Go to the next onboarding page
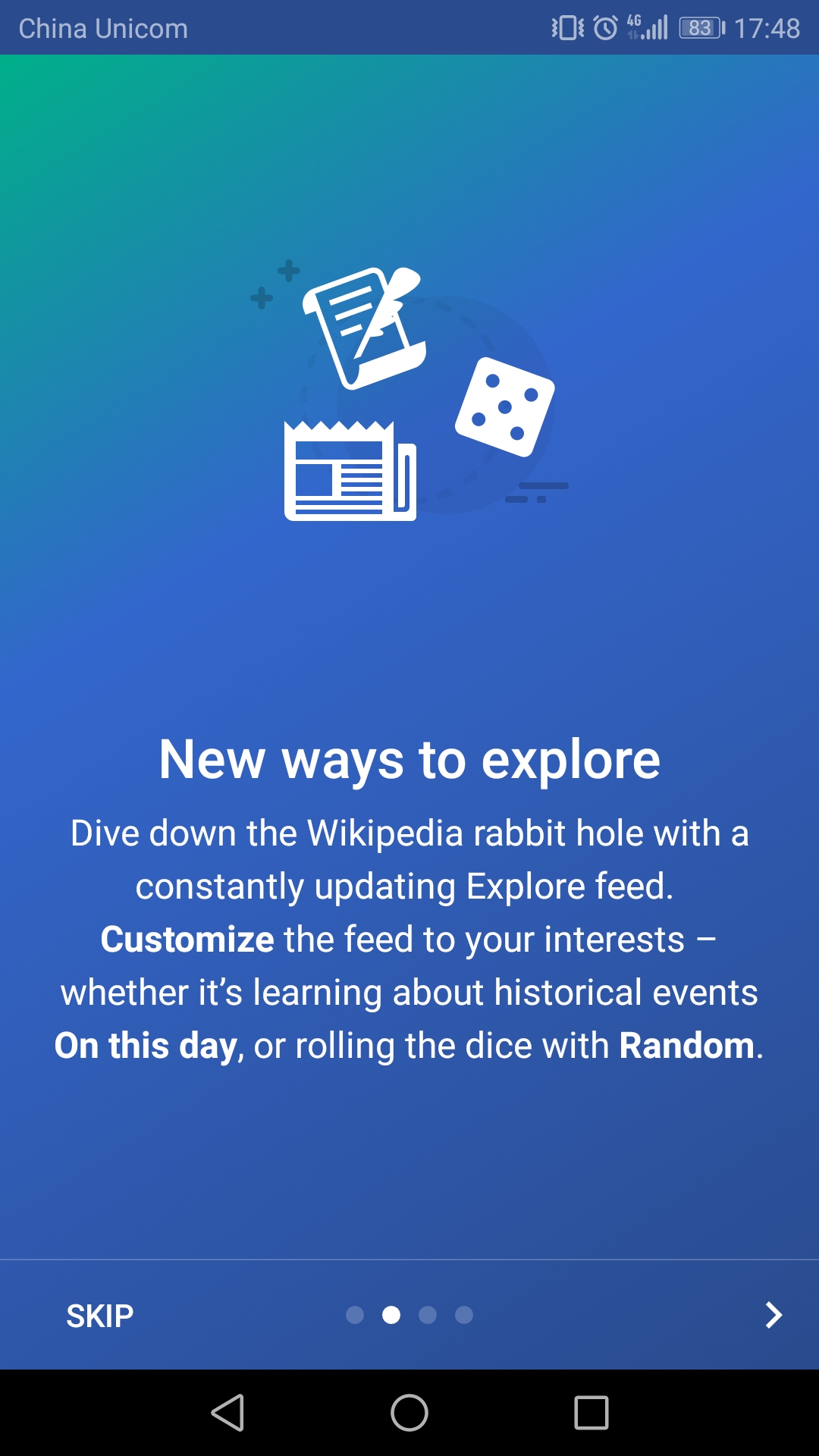Screen dimensions: 819x1456 pos(773,1315)
